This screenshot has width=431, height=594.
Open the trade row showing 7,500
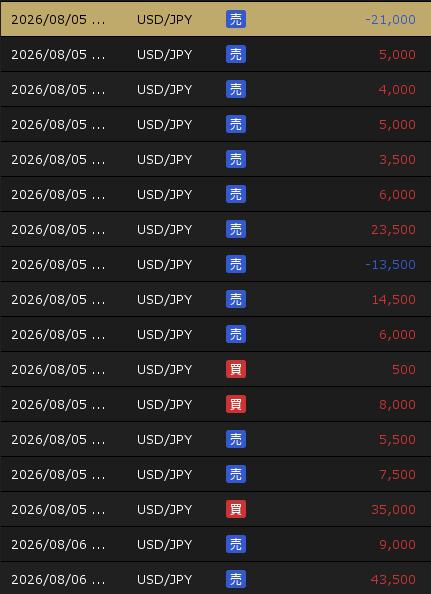click(216, 474)
